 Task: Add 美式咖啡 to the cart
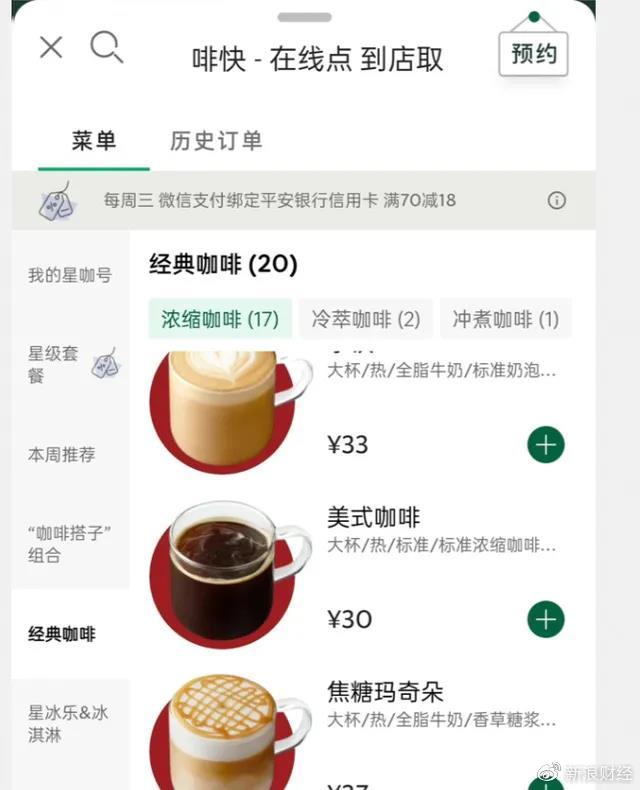point(546,619)
